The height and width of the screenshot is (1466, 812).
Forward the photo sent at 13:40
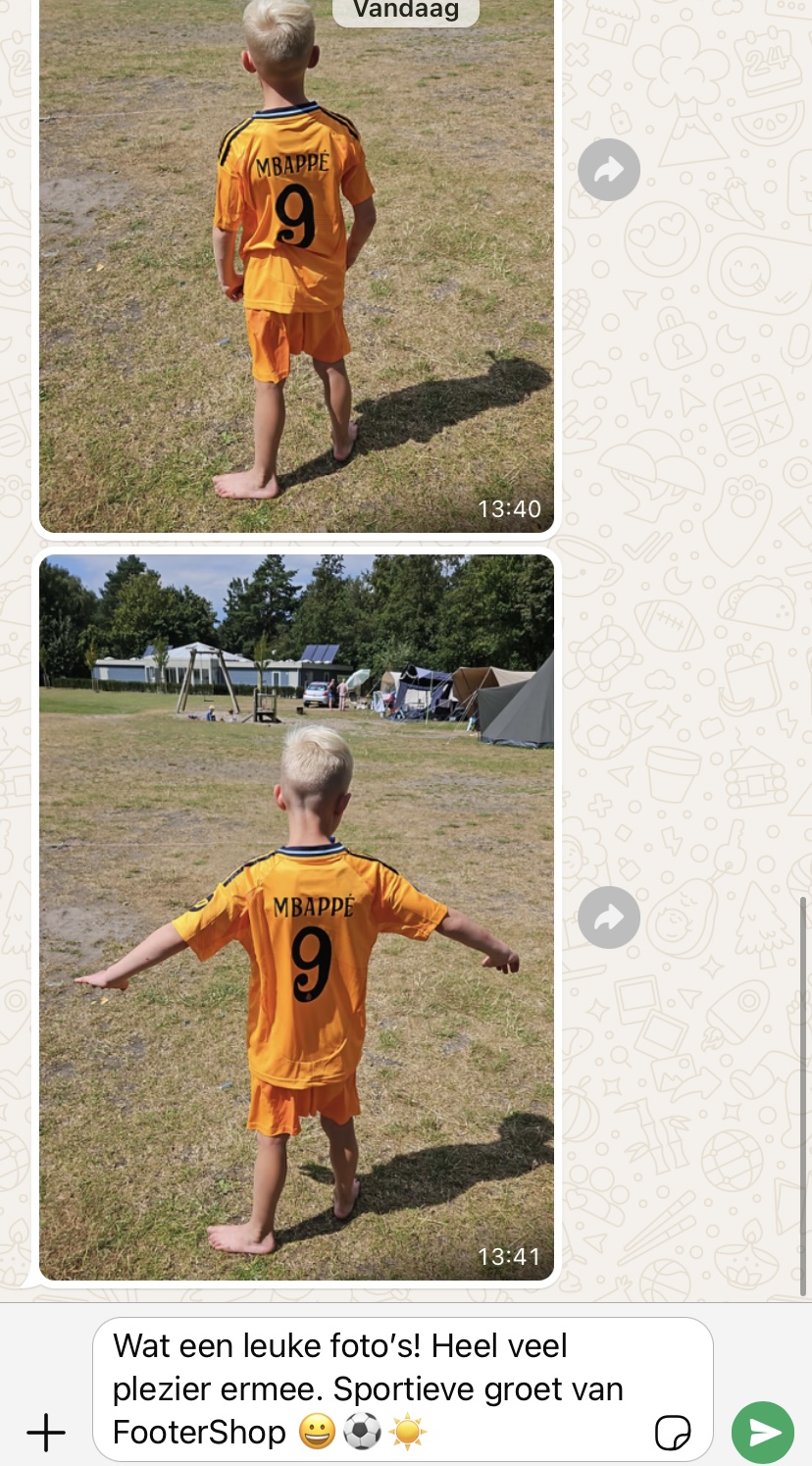click(608, 170)
